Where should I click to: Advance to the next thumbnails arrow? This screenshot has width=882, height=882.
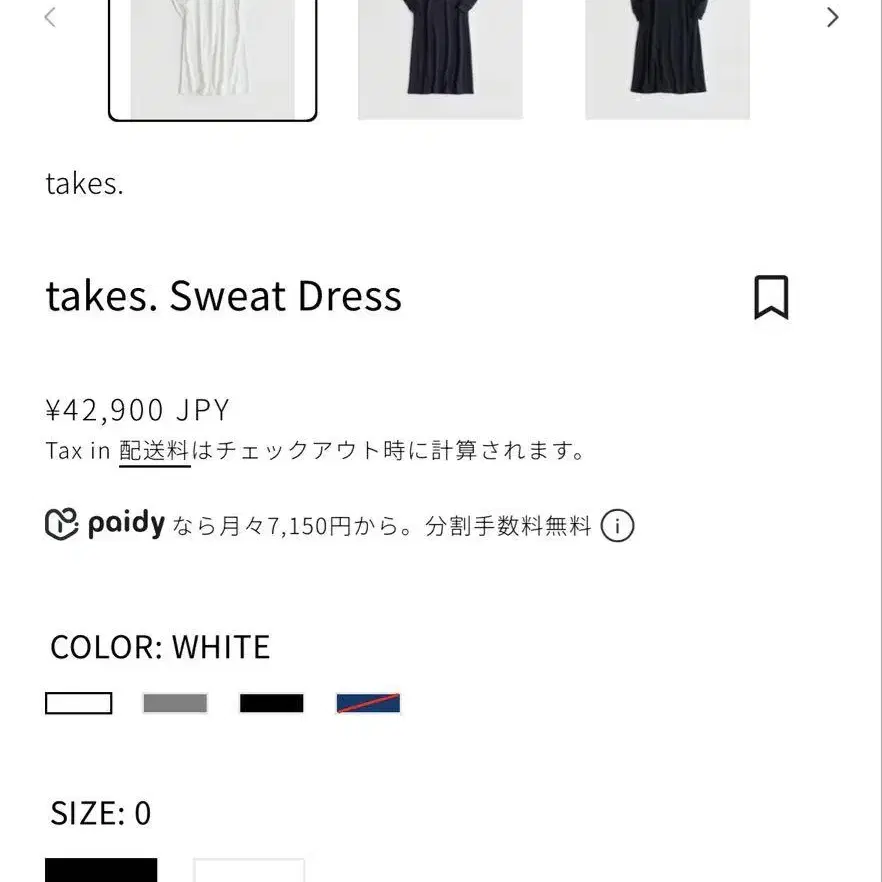832,17
